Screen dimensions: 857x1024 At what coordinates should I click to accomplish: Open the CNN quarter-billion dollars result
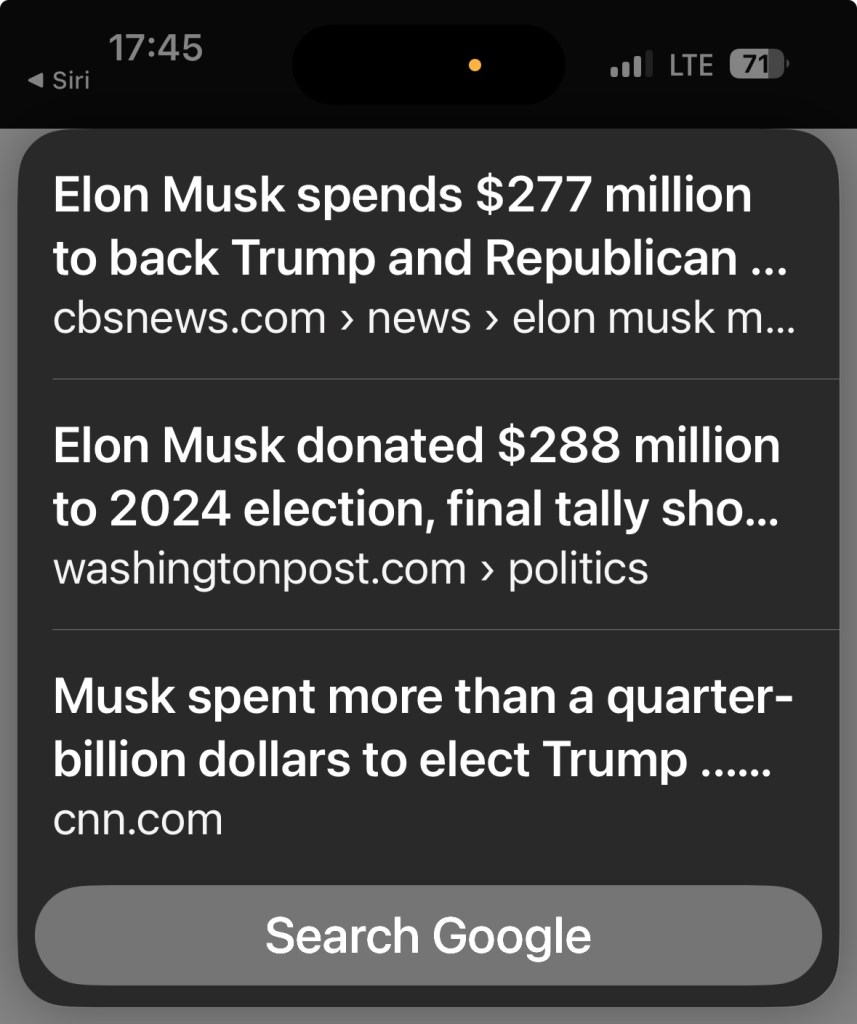tap(420, 756)
